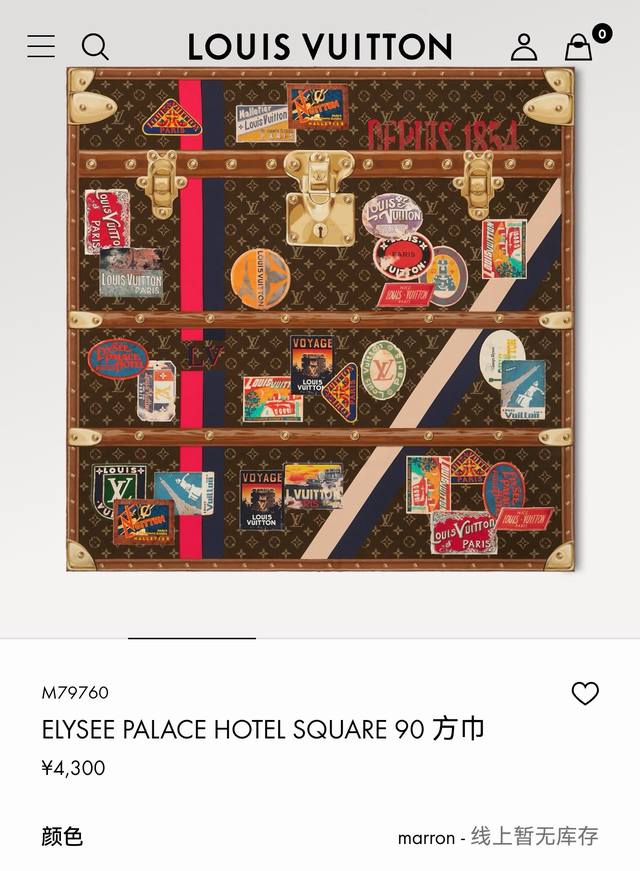Open the search magnifier

[x=95, y=47]
